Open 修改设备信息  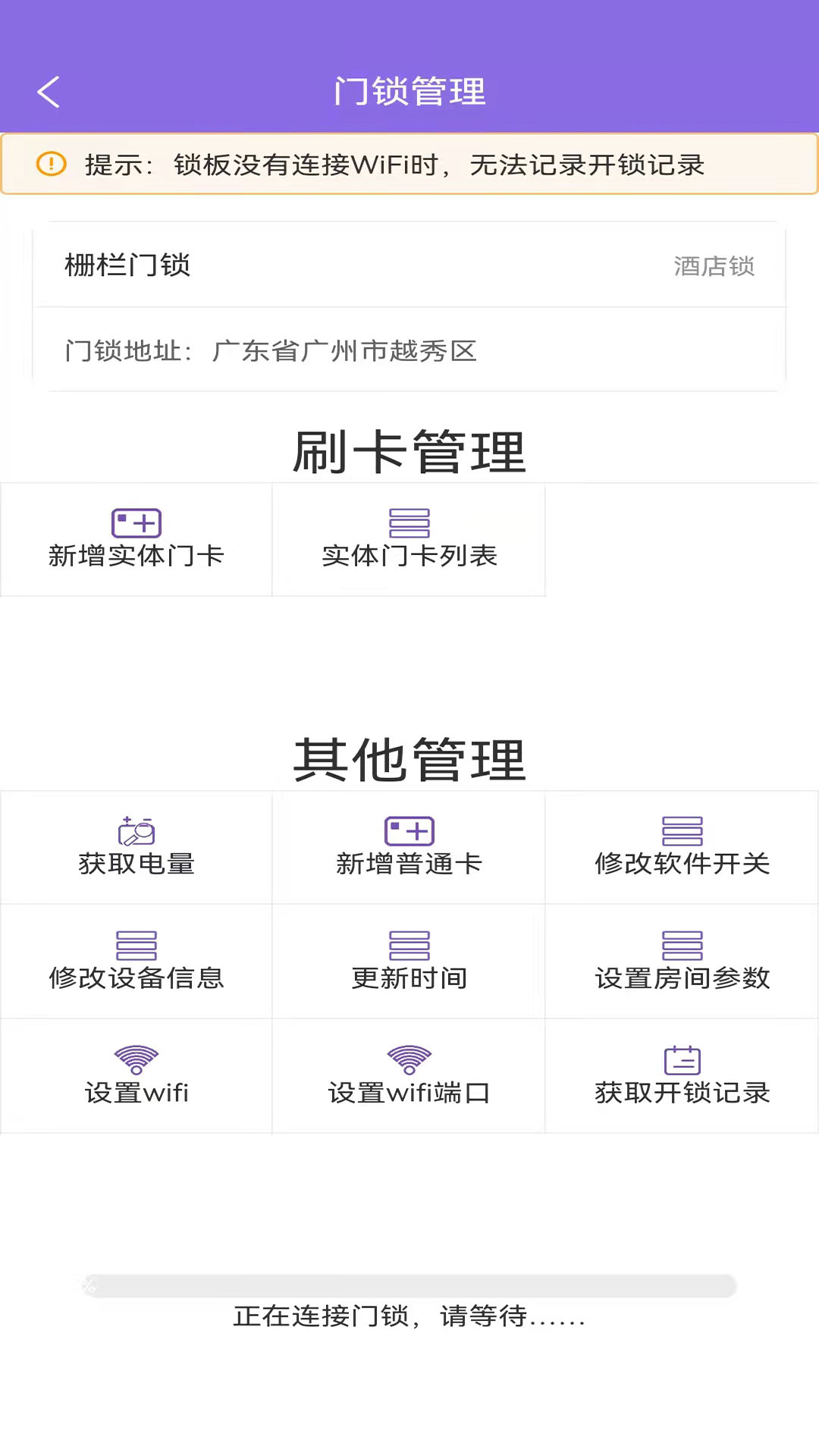click(x=136, y=962)
